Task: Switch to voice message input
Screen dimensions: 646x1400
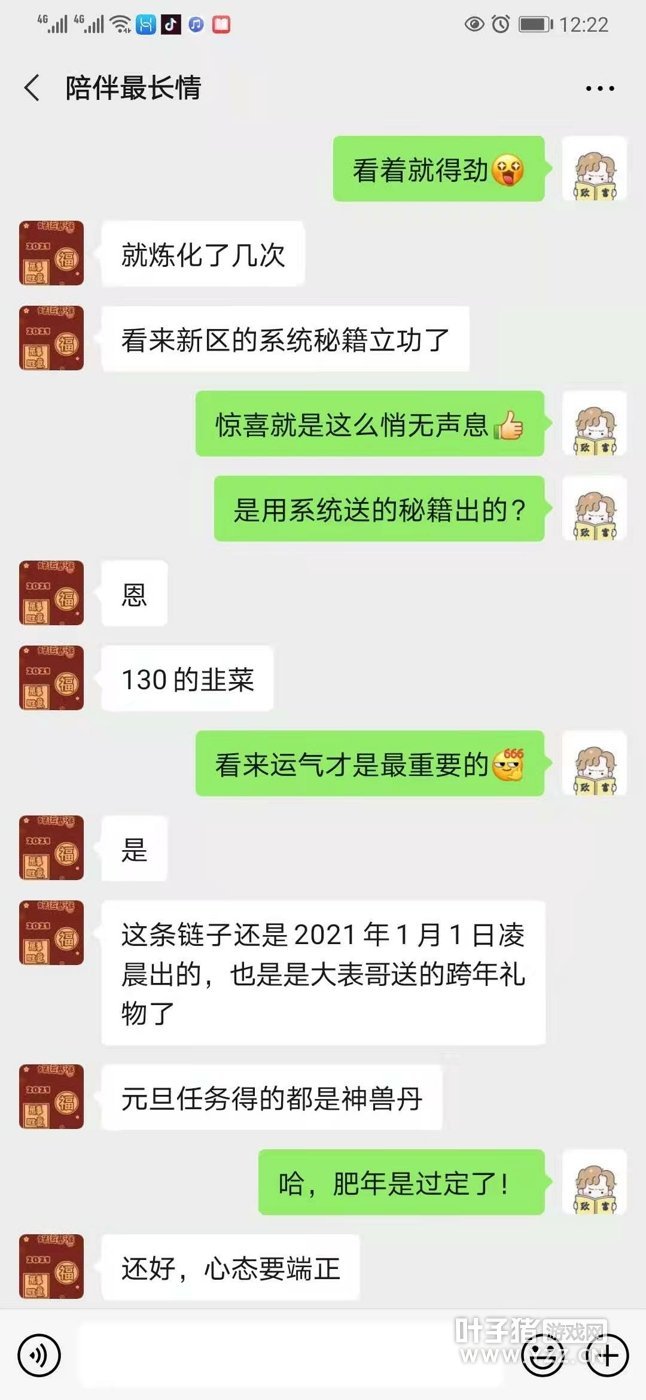Action: tap(39, 1356)
